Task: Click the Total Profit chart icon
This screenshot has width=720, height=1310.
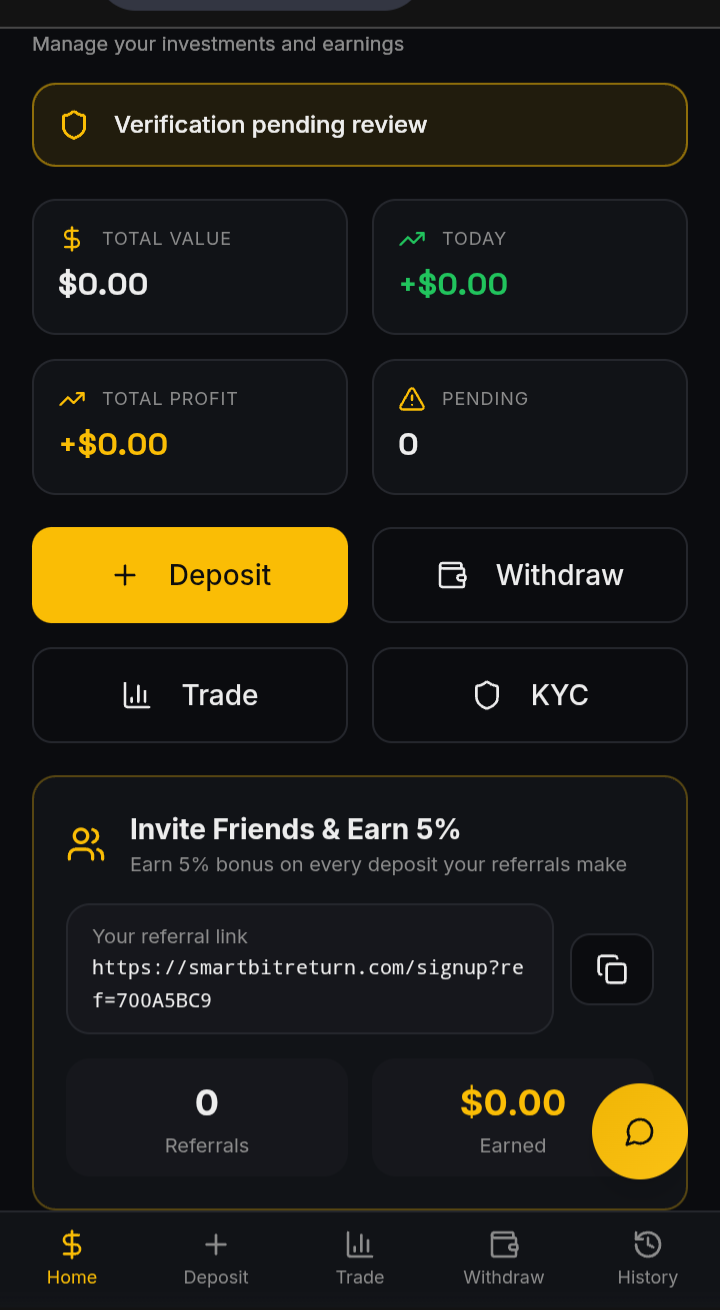Action: click(70, 398)
